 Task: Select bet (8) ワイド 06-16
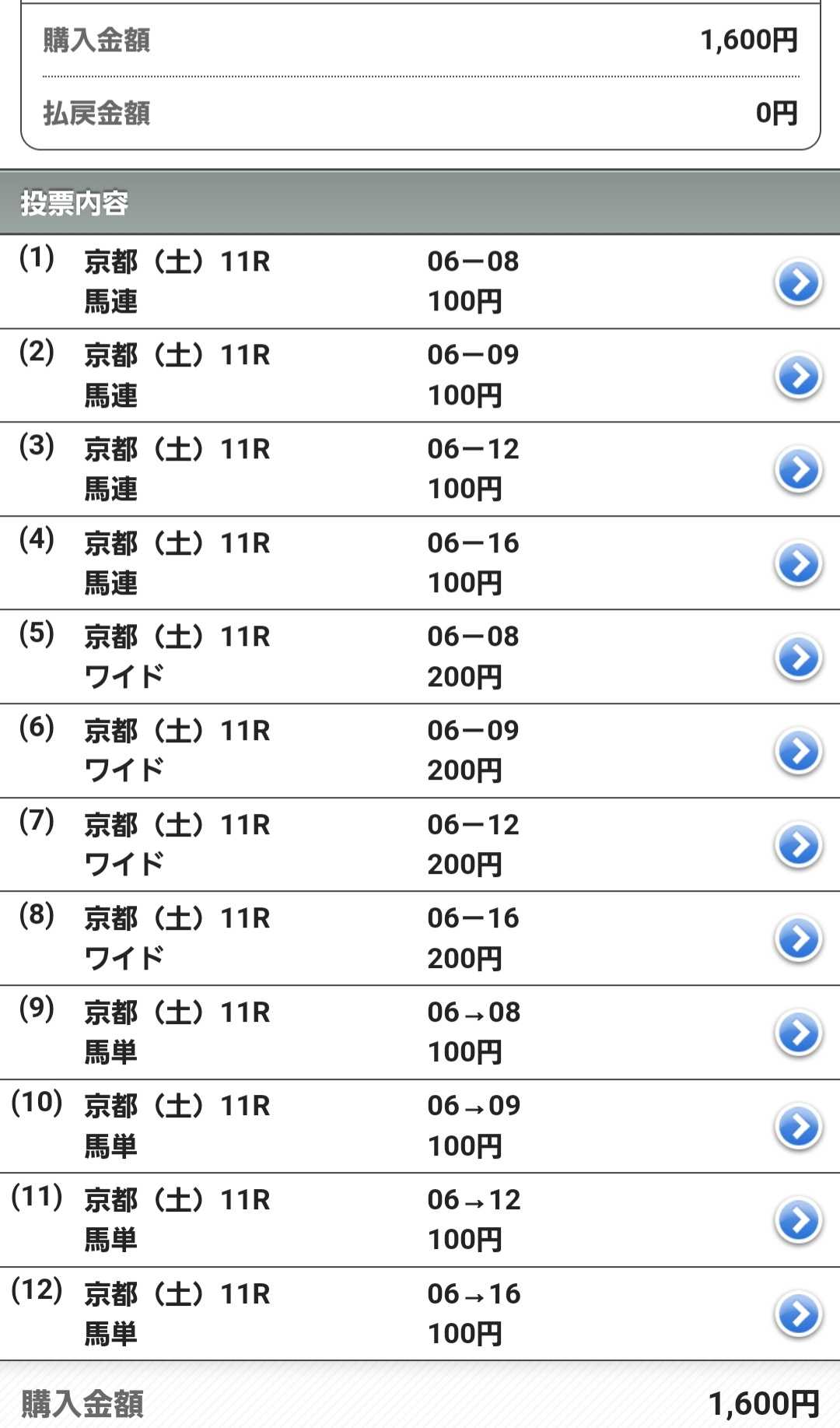pyautogui.click(x=798, y=939)
